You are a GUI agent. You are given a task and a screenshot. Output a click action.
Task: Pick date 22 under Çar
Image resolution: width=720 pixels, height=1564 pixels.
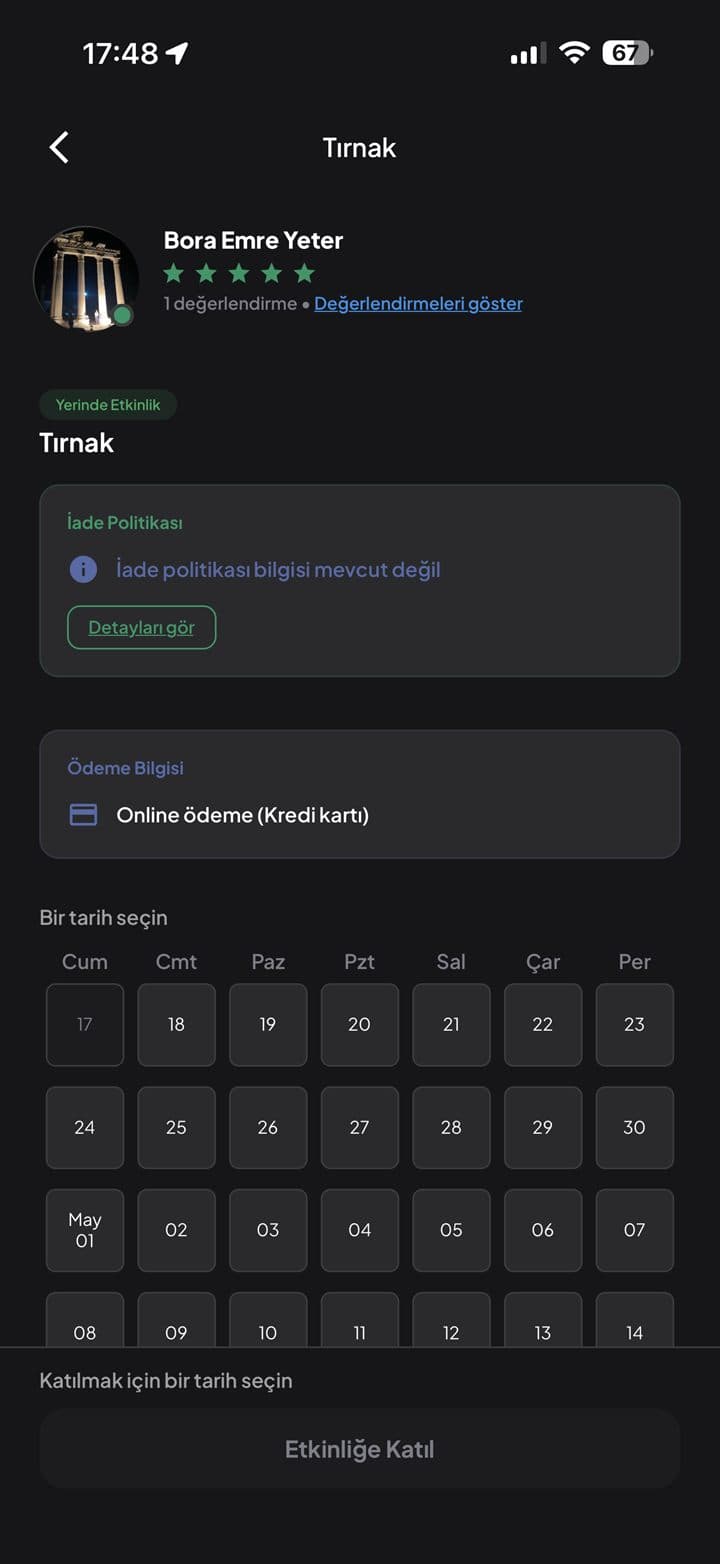[x=542, y=1024]
